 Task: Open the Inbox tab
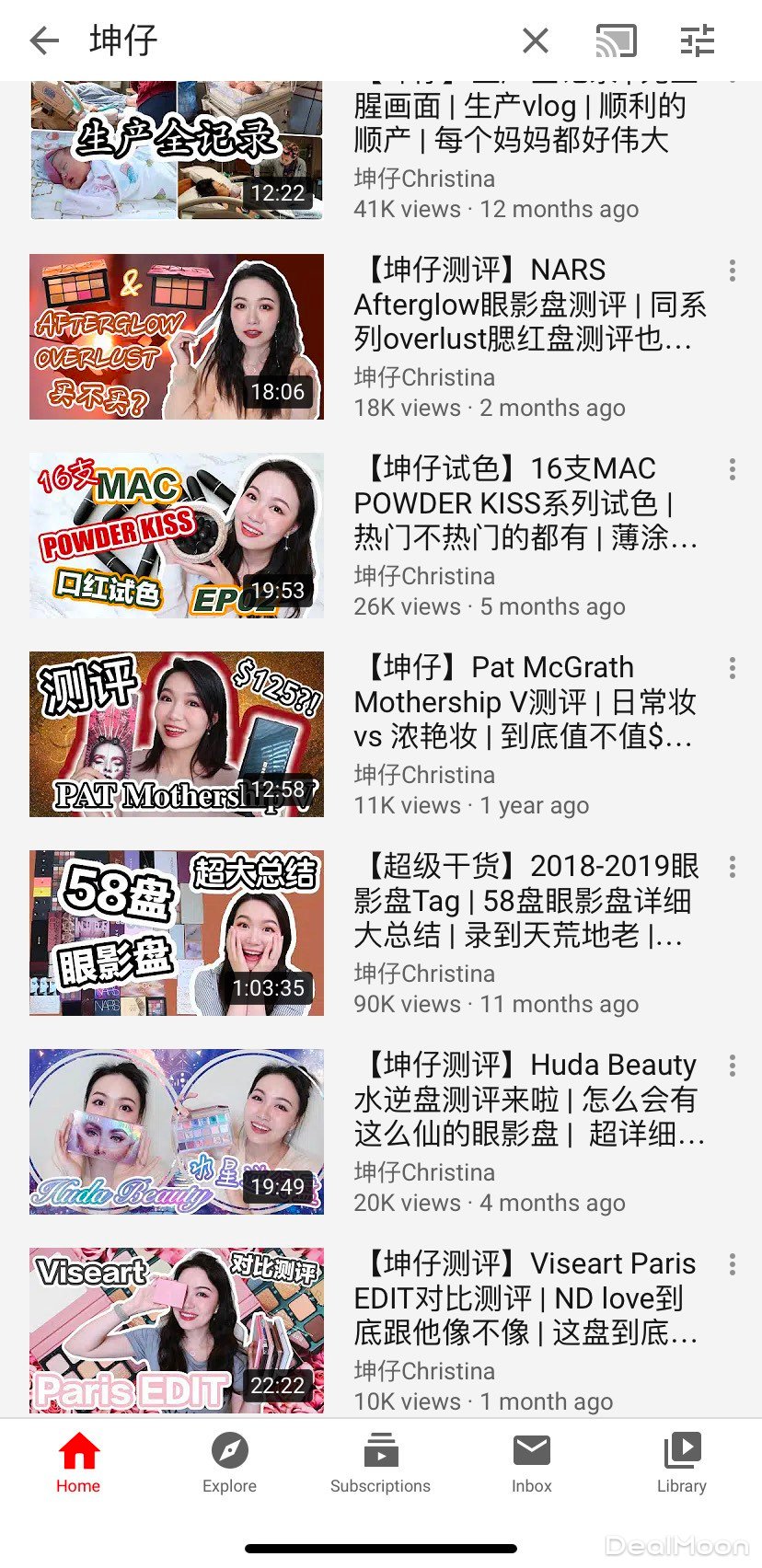531,1463
